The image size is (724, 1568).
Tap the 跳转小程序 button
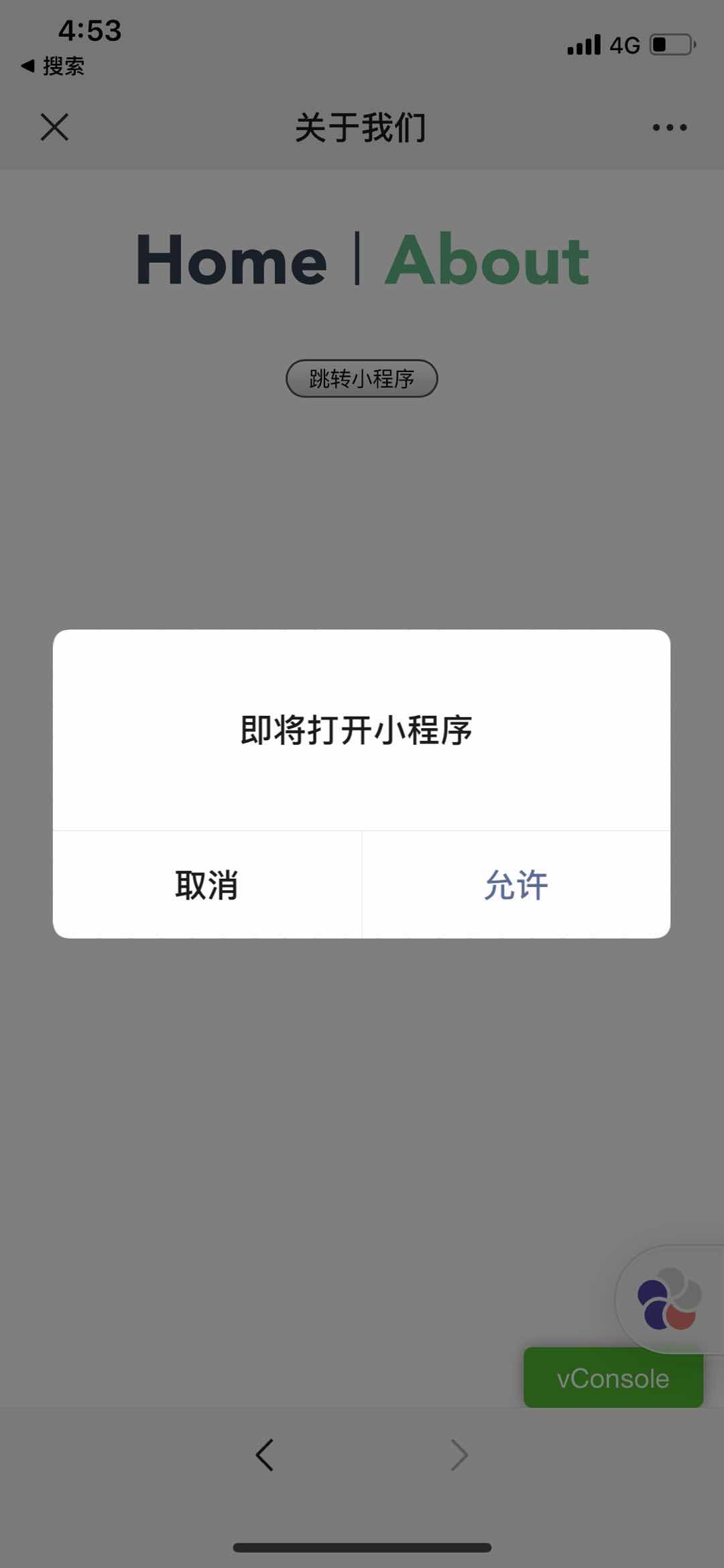pyautogui.click(x=362, y=379)
